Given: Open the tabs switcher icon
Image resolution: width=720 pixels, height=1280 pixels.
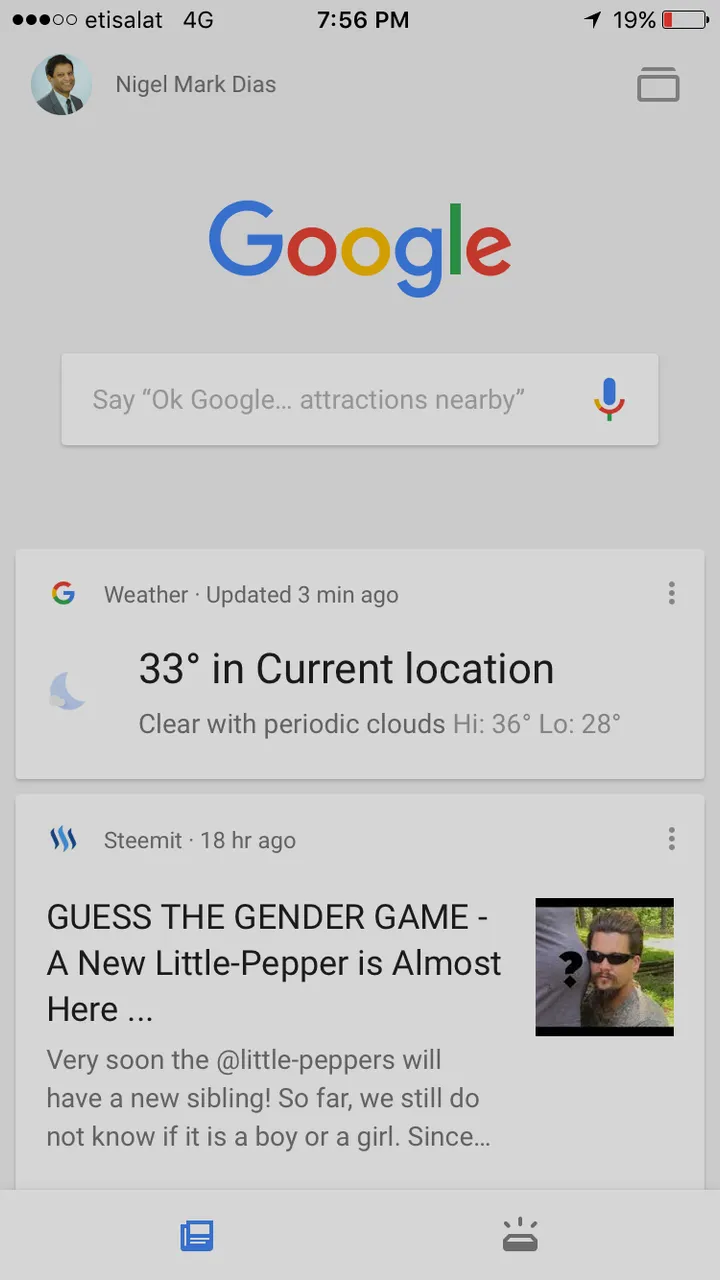Looking at the screenshot, I should point(658,85).
